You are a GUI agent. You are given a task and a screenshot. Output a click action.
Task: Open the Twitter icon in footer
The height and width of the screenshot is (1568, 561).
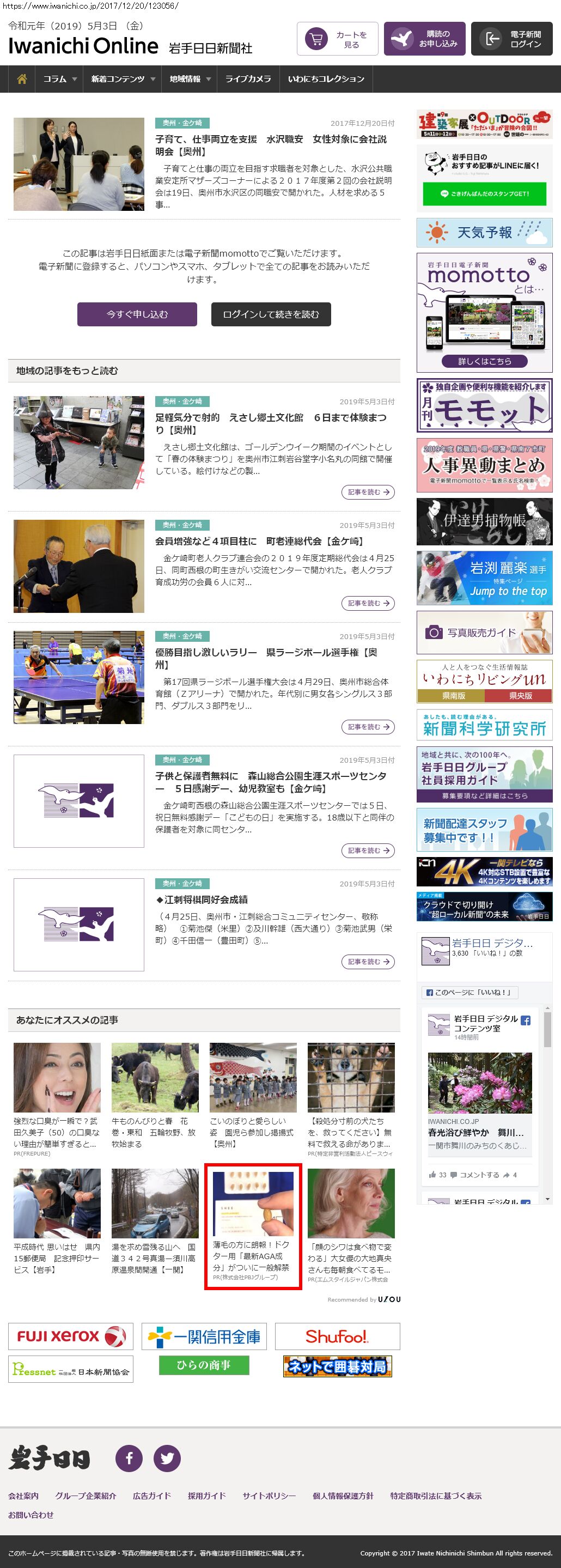[x=167, y=1458]
